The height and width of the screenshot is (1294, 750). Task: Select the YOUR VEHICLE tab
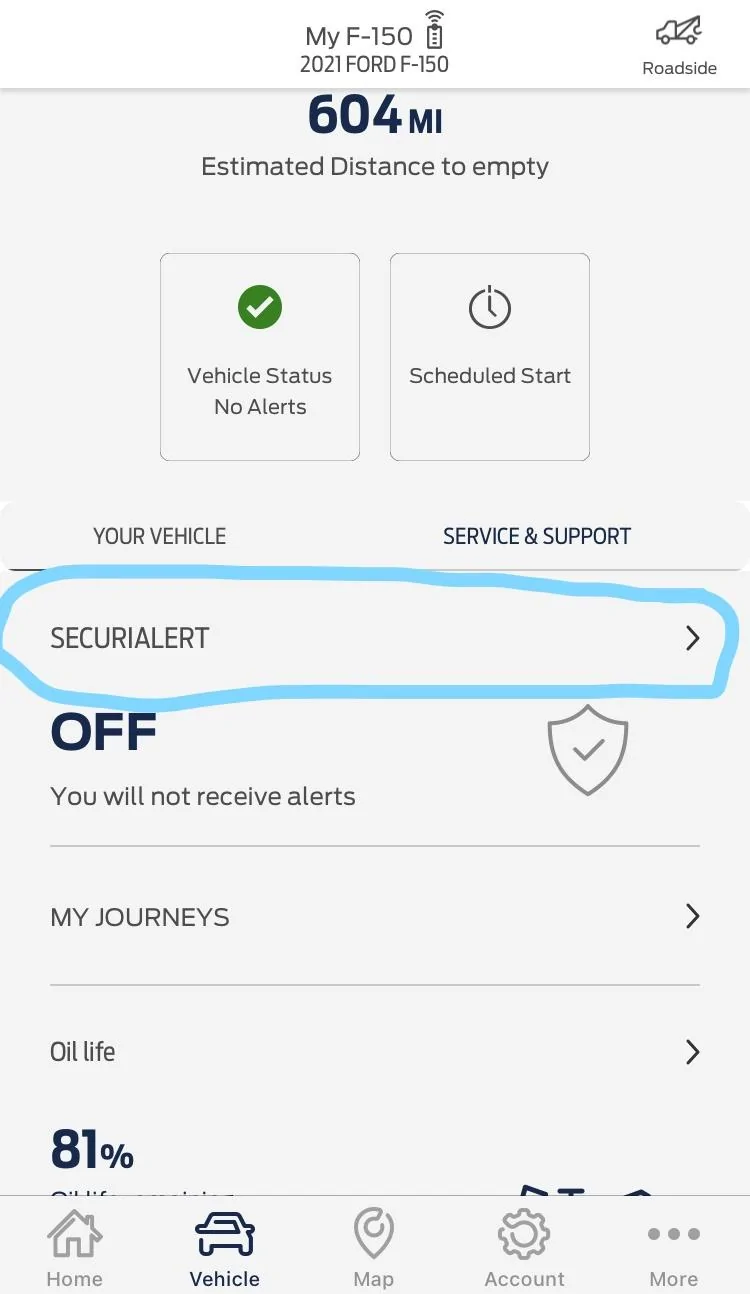pos(159,536)
